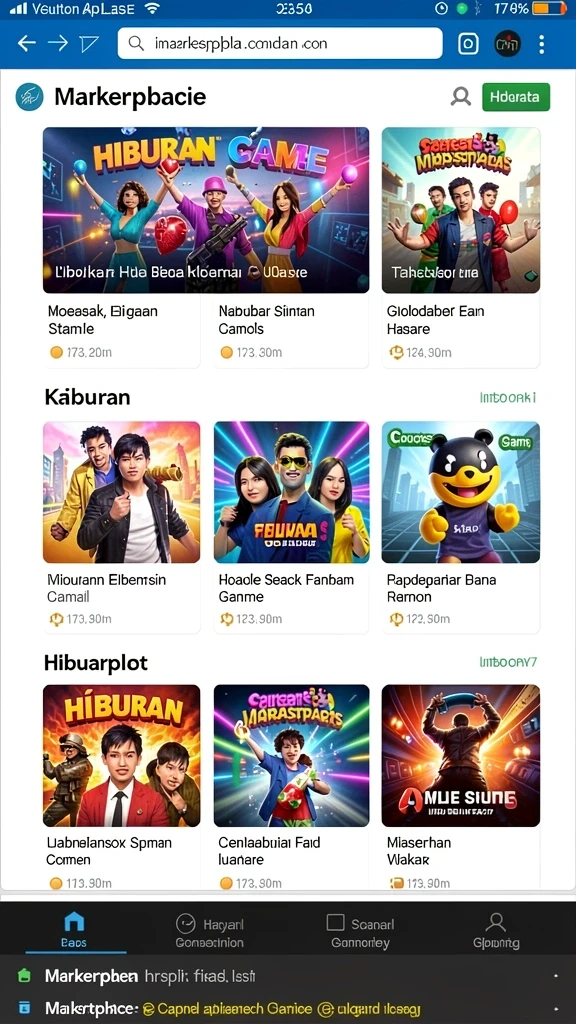This screenshot has height=1024, width=576.
Task: Select the Rapdepariar Bana Remon bear game
Action: (461, 526)
